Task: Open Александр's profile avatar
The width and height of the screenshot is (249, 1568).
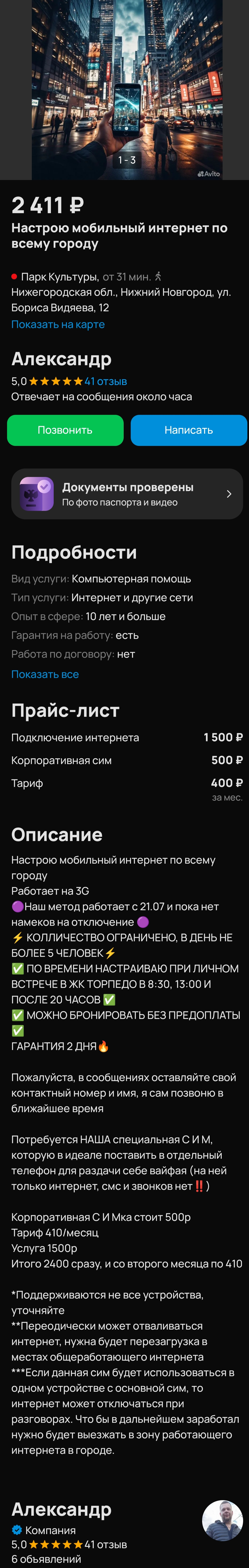Action: pos(222,1520)
